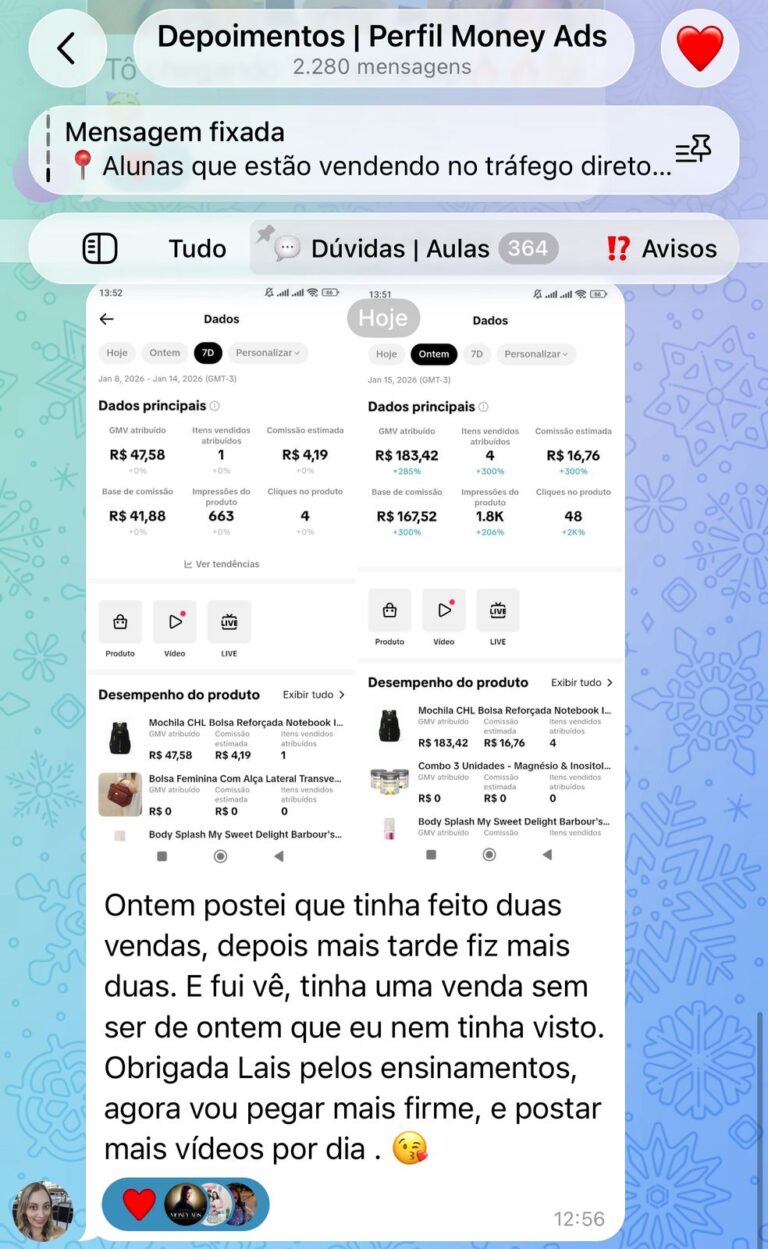768x1249 pixels.
Task: Open the 7D data screenshot image
Action: pos(221,570)
